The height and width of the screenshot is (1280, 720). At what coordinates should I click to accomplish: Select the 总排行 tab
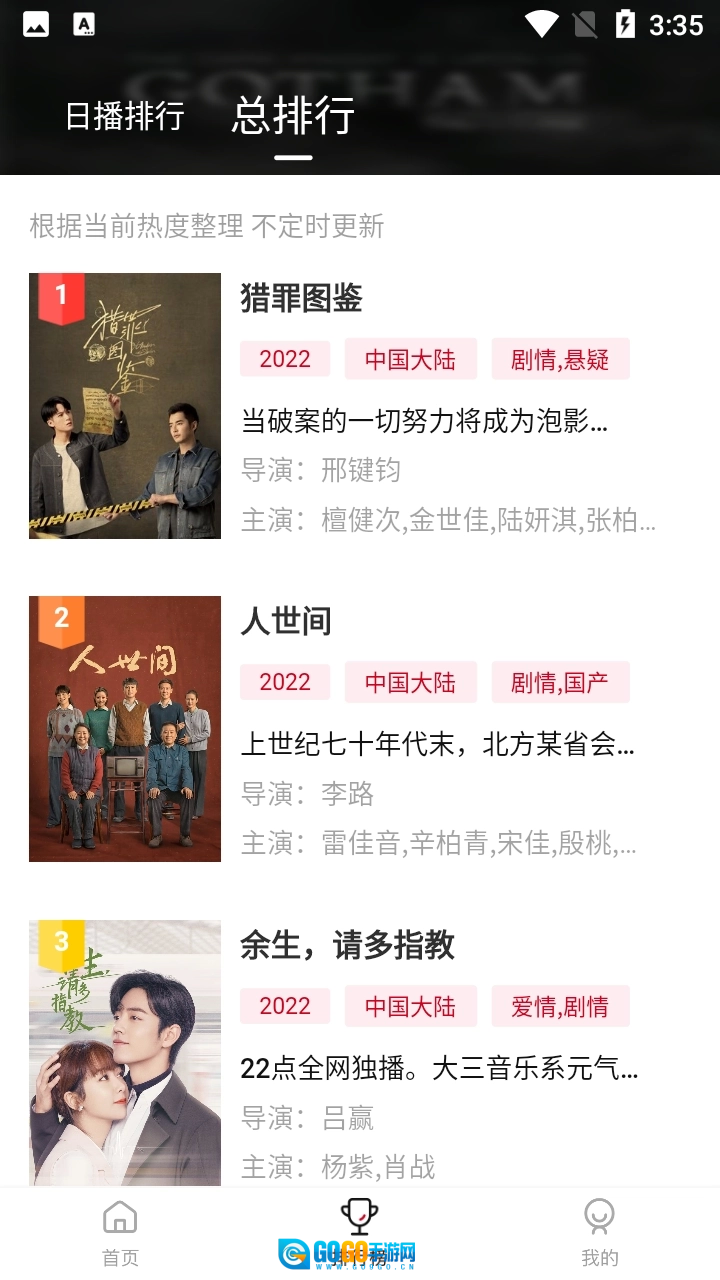coord(293,116)
